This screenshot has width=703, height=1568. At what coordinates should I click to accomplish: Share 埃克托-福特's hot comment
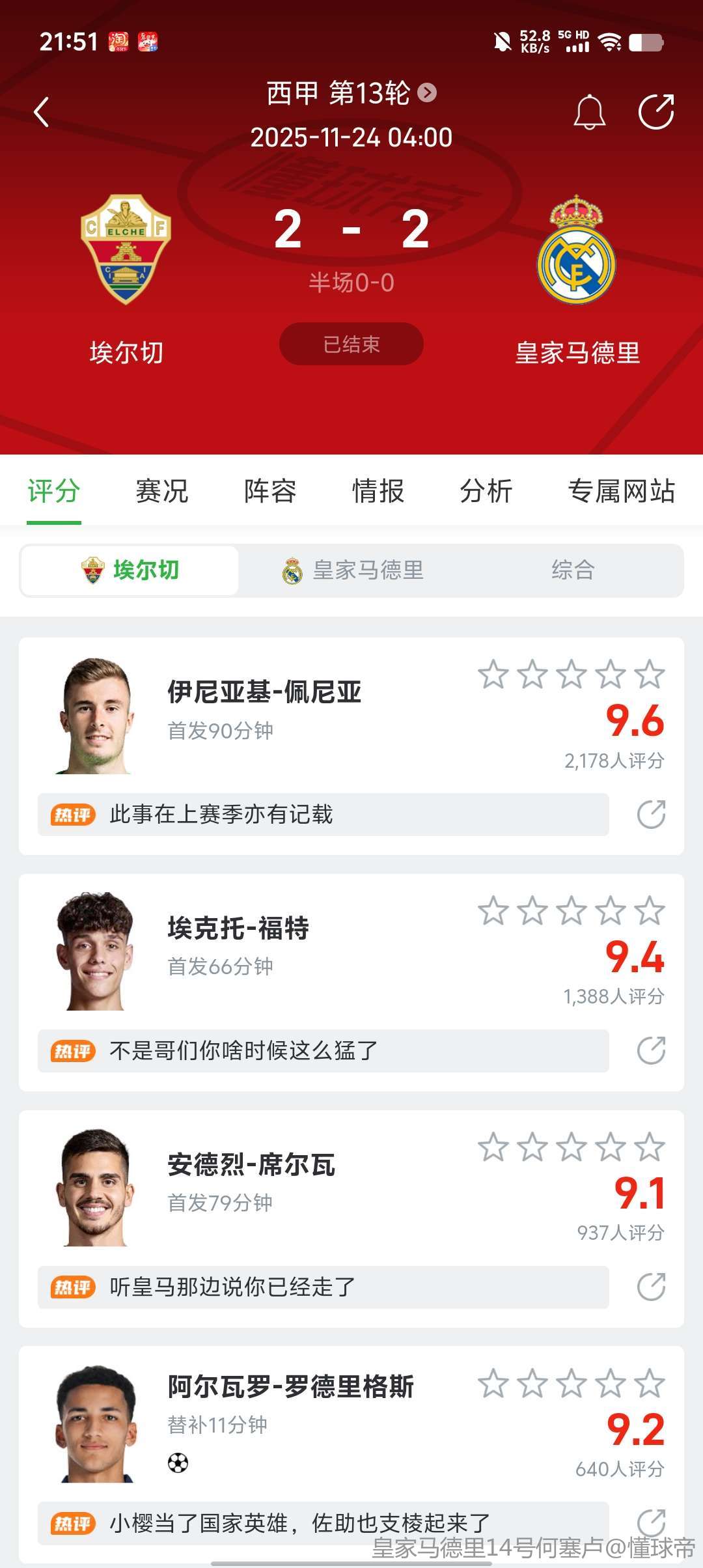coord(651,1050)
